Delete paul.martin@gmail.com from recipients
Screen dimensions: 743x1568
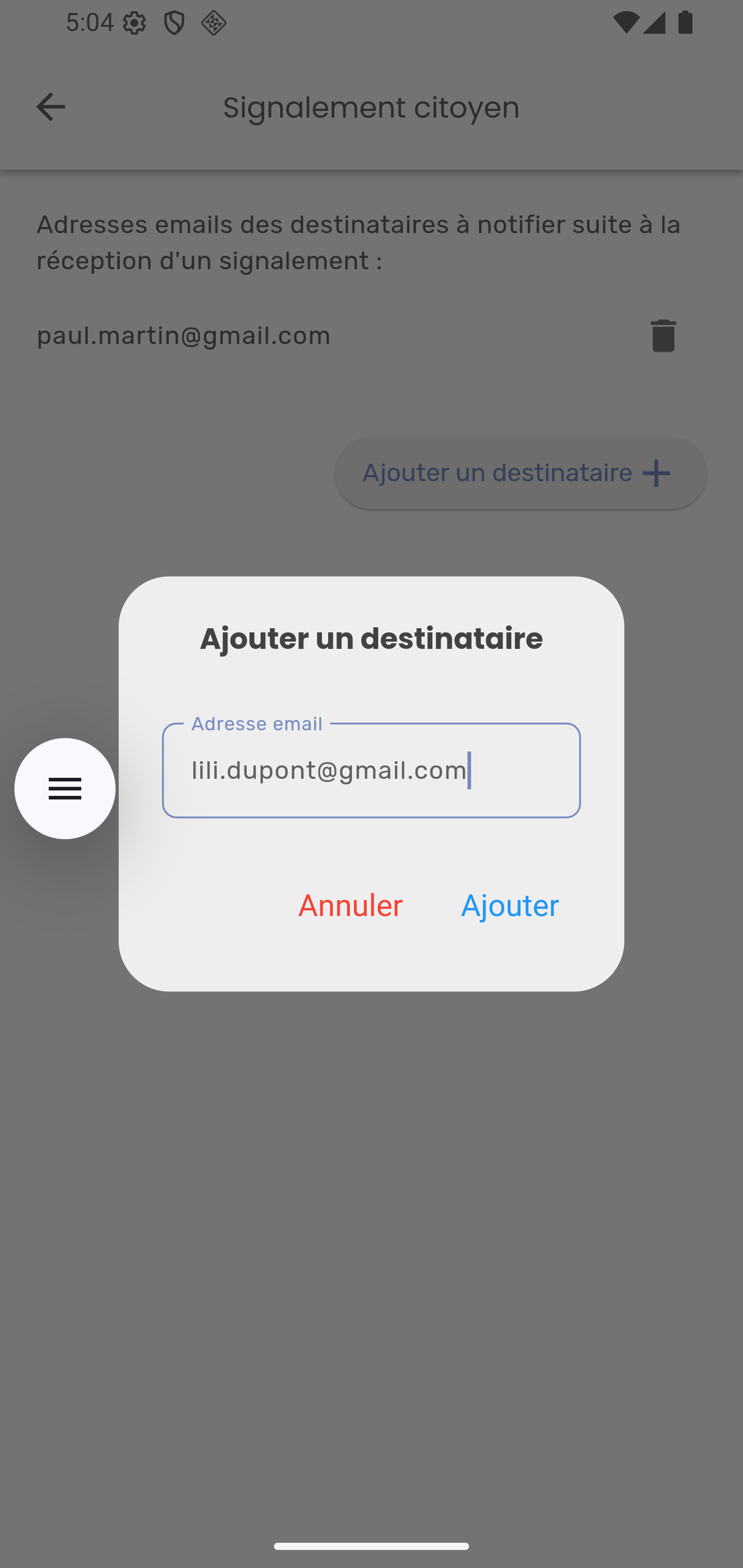[x=663, y=335]
